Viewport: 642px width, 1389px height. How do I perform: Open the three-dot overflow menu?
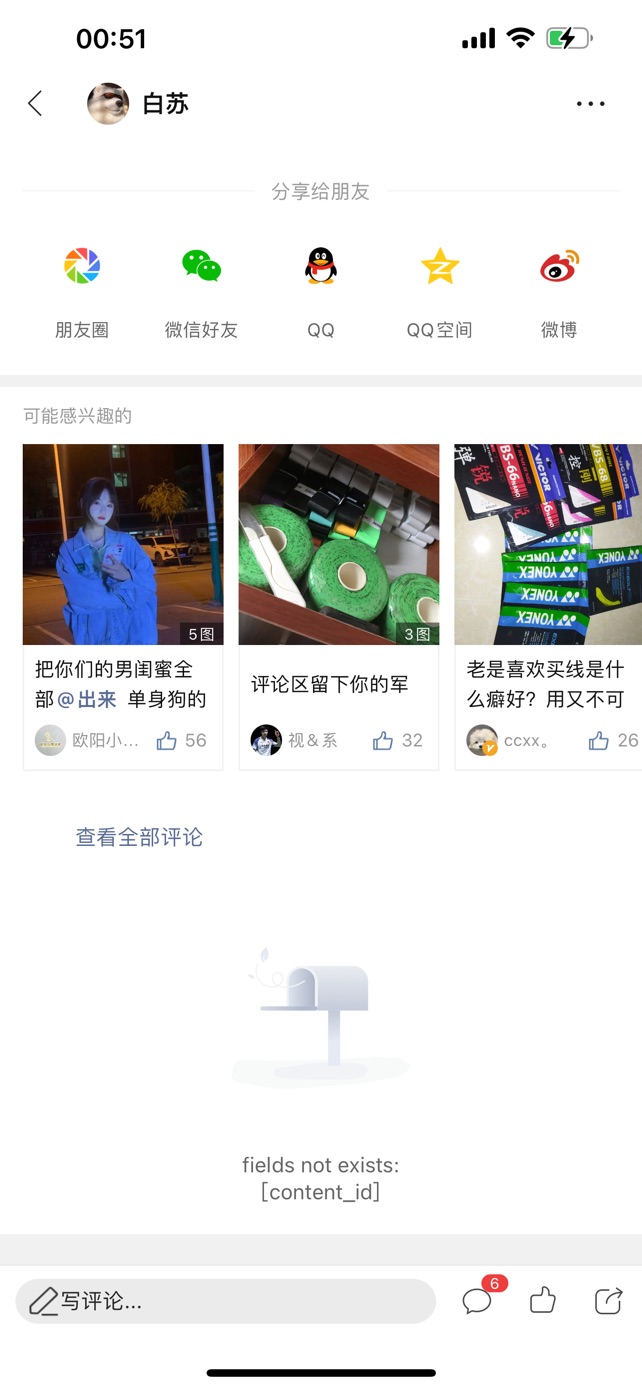coord(590,104)
